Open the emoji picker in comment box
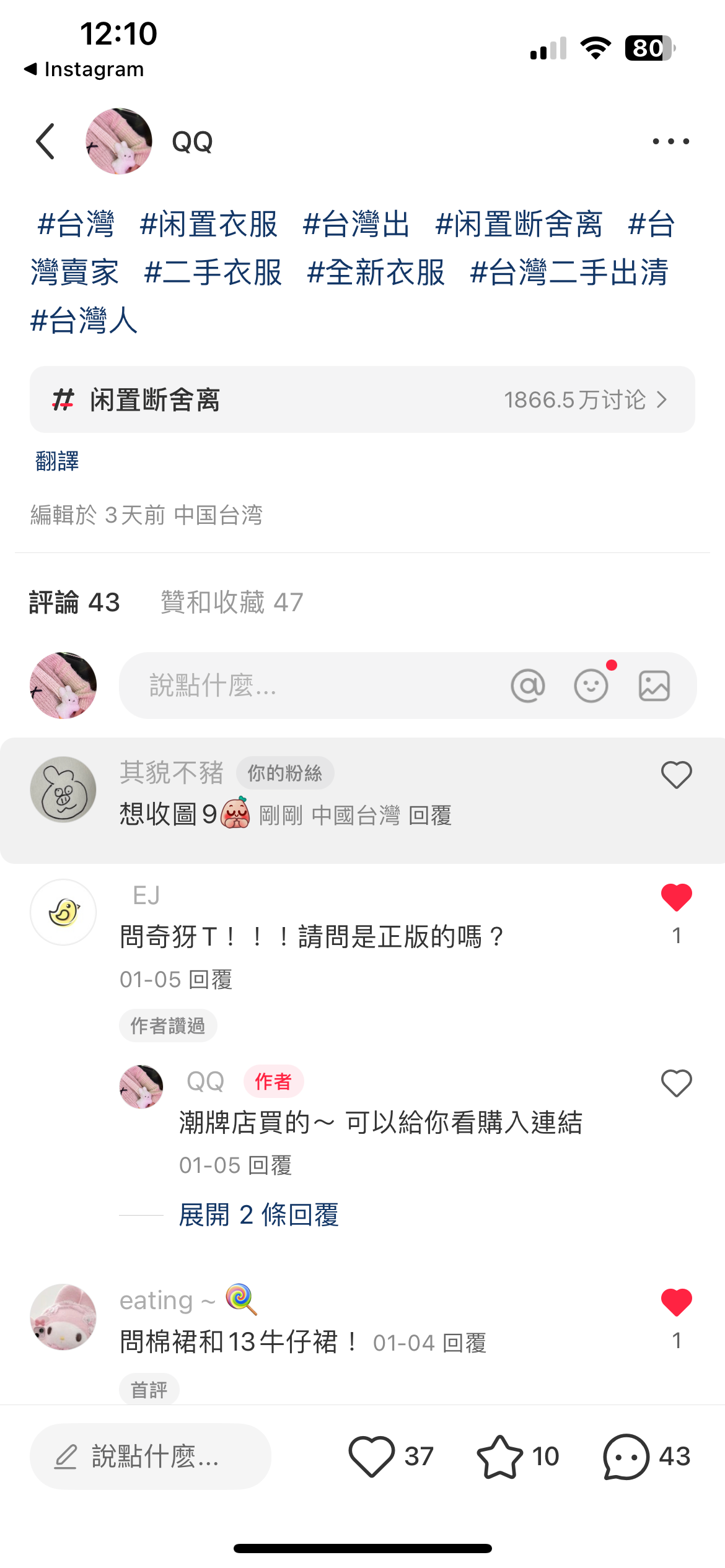The height and width of the screenshot is (1568, 725). click(591, 686)
